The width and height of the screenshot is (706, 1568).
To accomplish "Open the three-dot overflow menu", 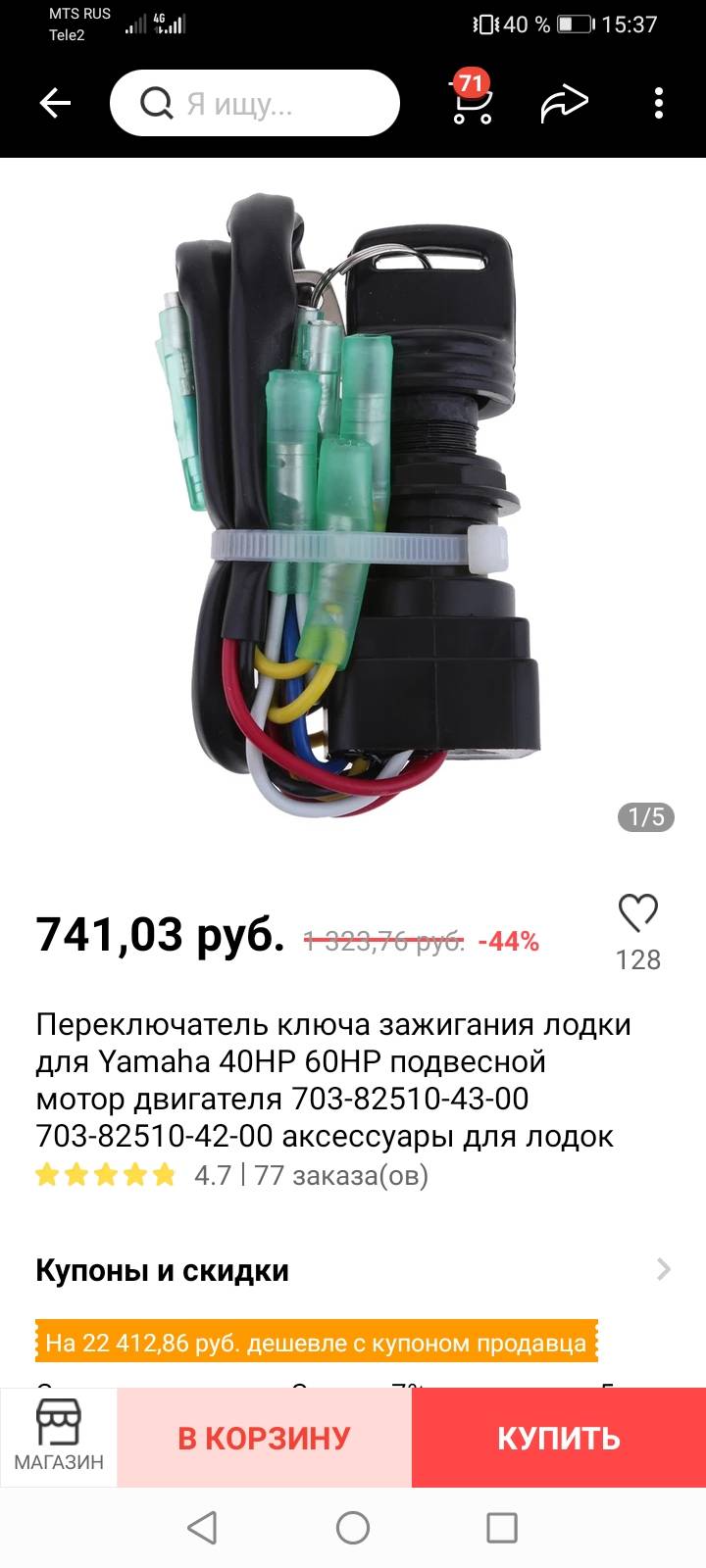I will [x=659, y=103].
